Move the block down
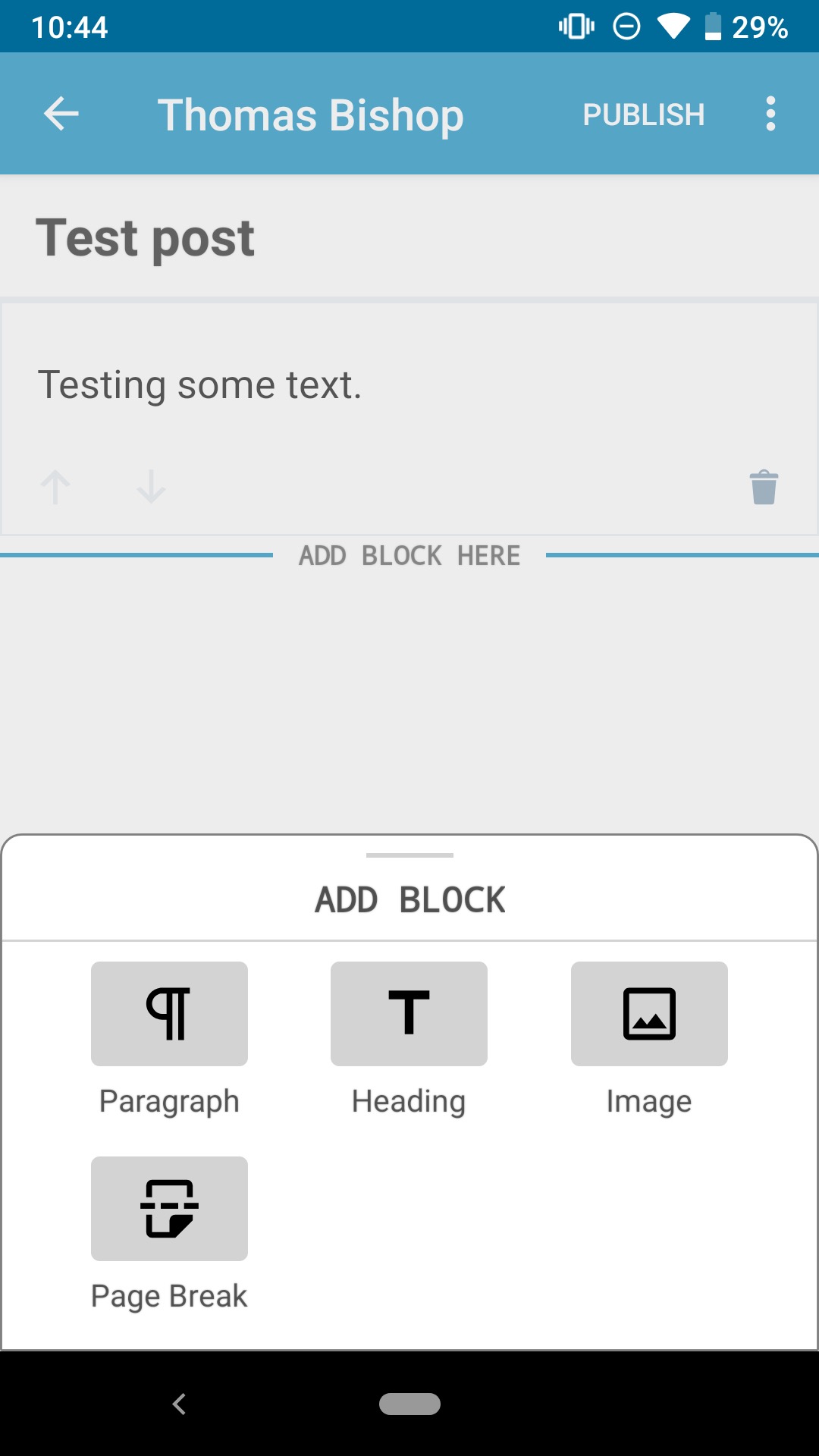The height and width of the screenshot is (1456, 819). click(151, 487)
